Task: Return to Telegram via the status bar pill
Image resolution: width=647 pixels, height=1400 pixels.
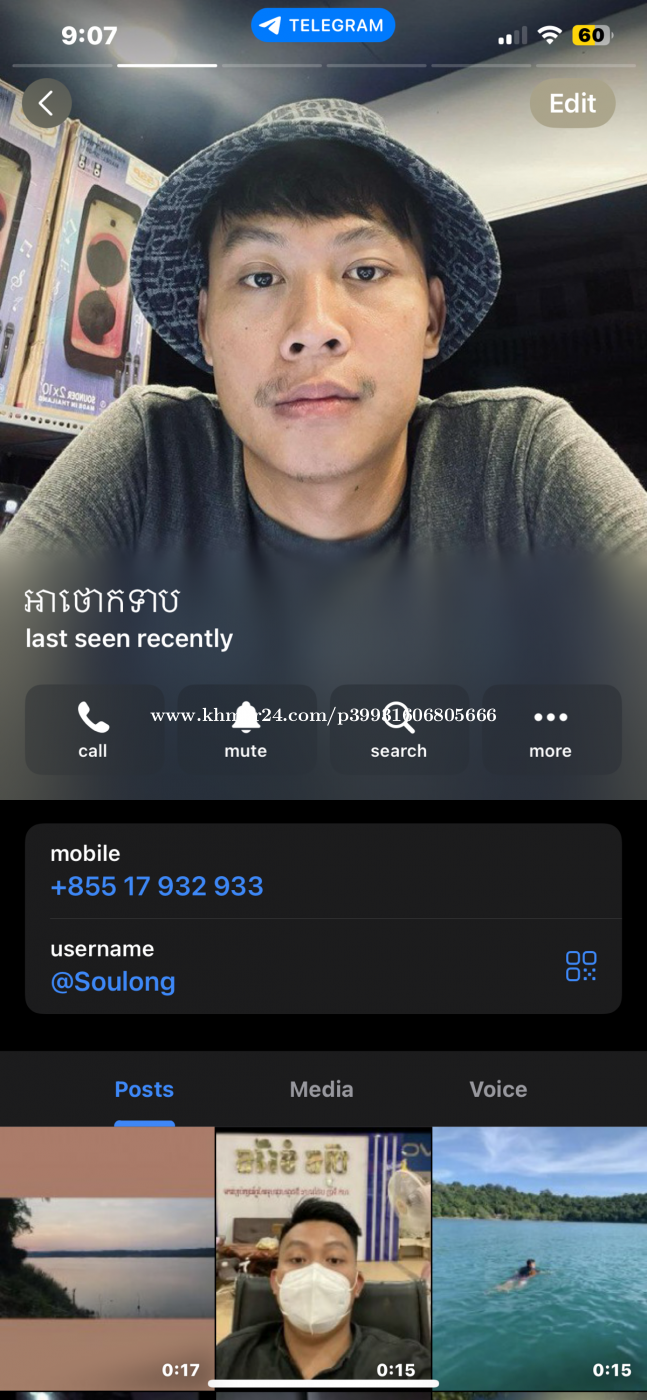Action: point(323,26)
